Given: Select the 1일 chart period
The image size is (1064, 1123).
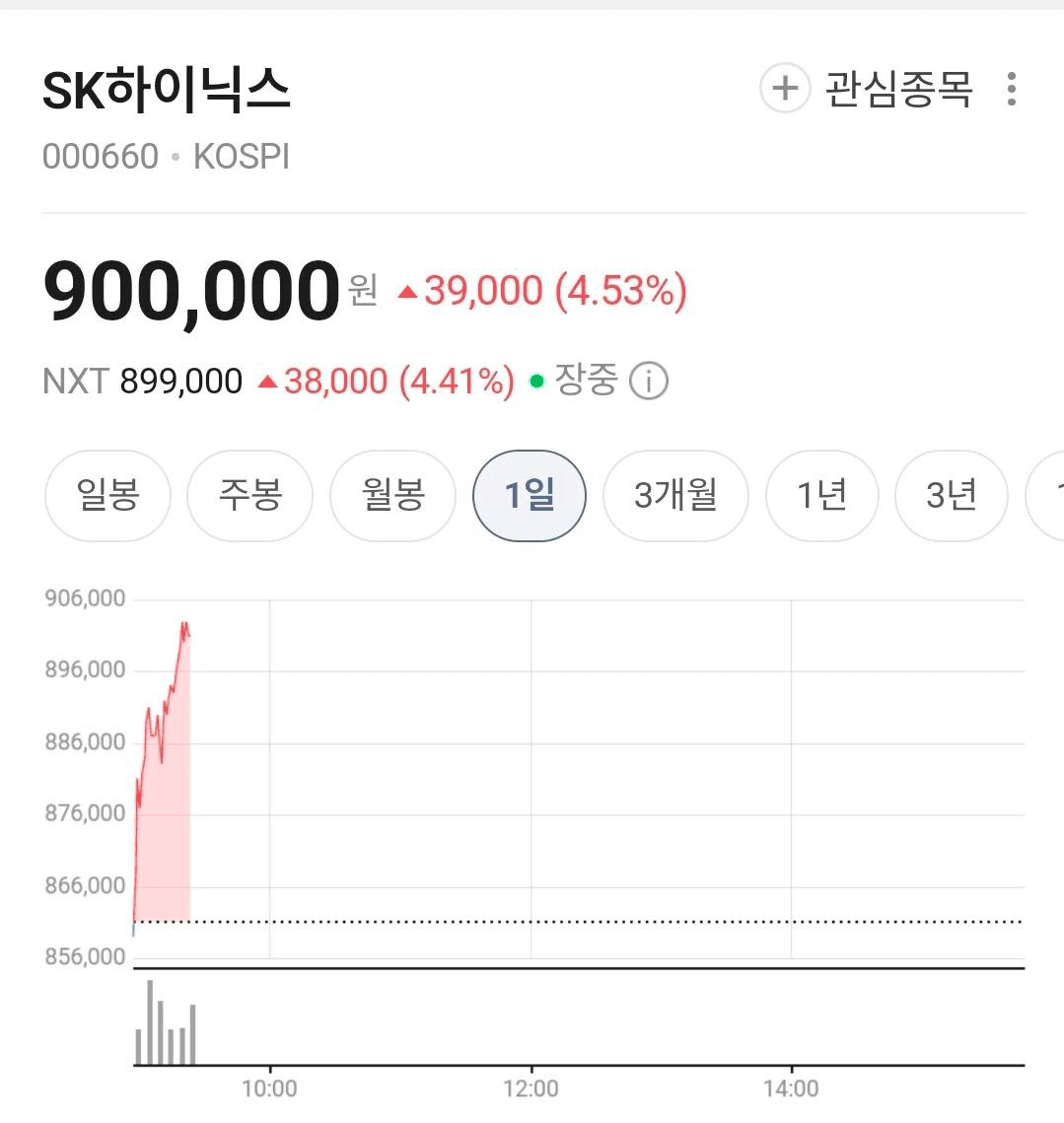Looking at the screenshot, I should pyautogui.click(x=530, y=495).
